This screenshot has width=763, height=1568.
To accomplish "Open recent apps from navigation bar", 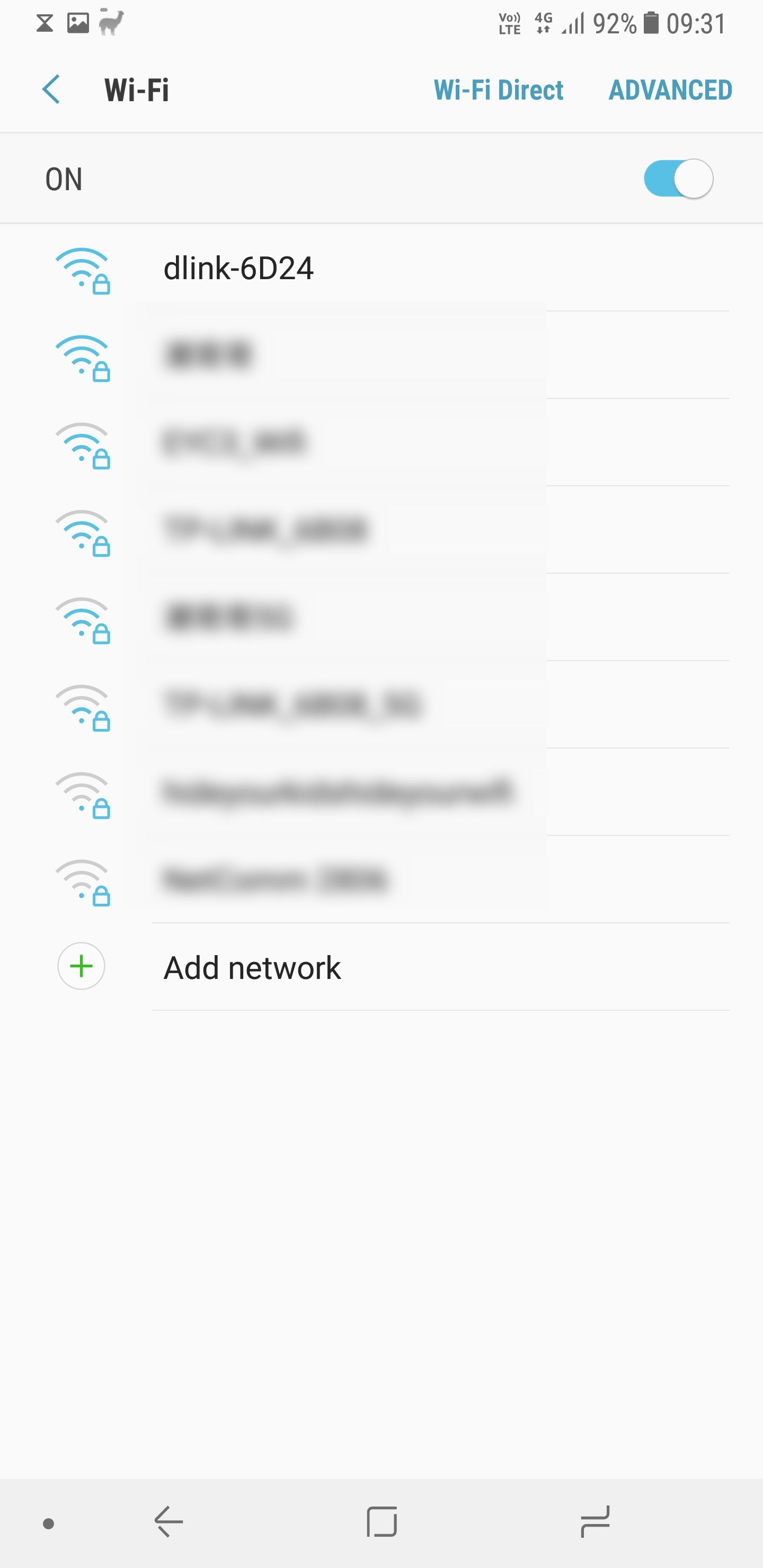I will [595, 1522].
